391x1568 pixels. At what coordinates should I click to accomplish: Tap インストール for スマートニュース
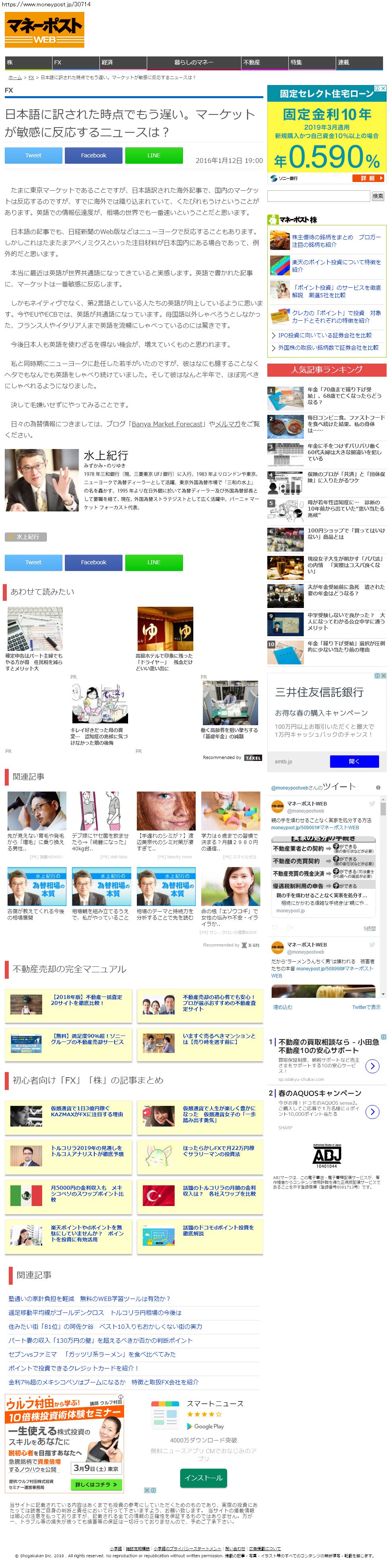tap(203, 1478)
